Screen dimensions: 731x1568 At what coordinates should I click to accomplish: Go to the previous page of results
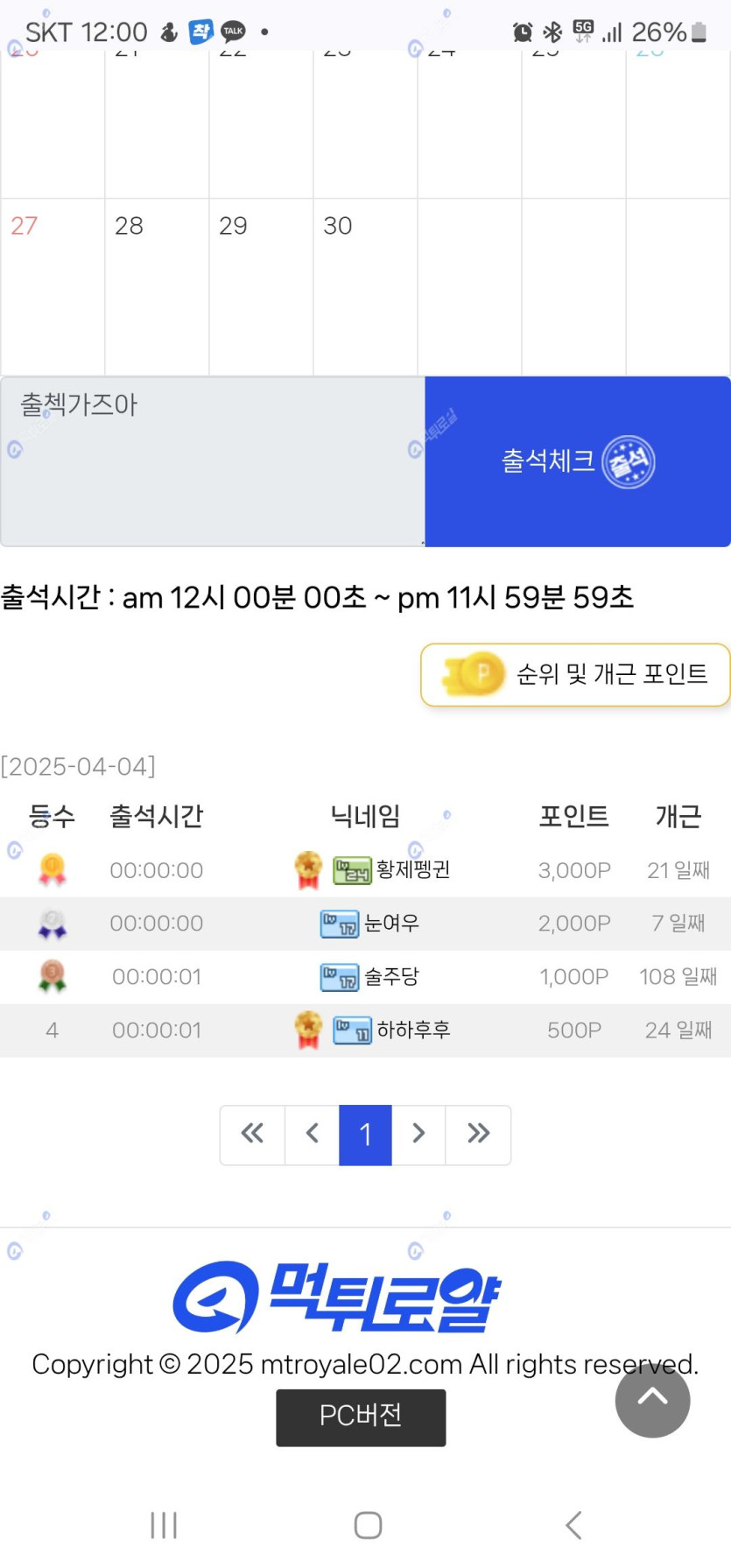pyautogui.click(x=312, y=1135)
